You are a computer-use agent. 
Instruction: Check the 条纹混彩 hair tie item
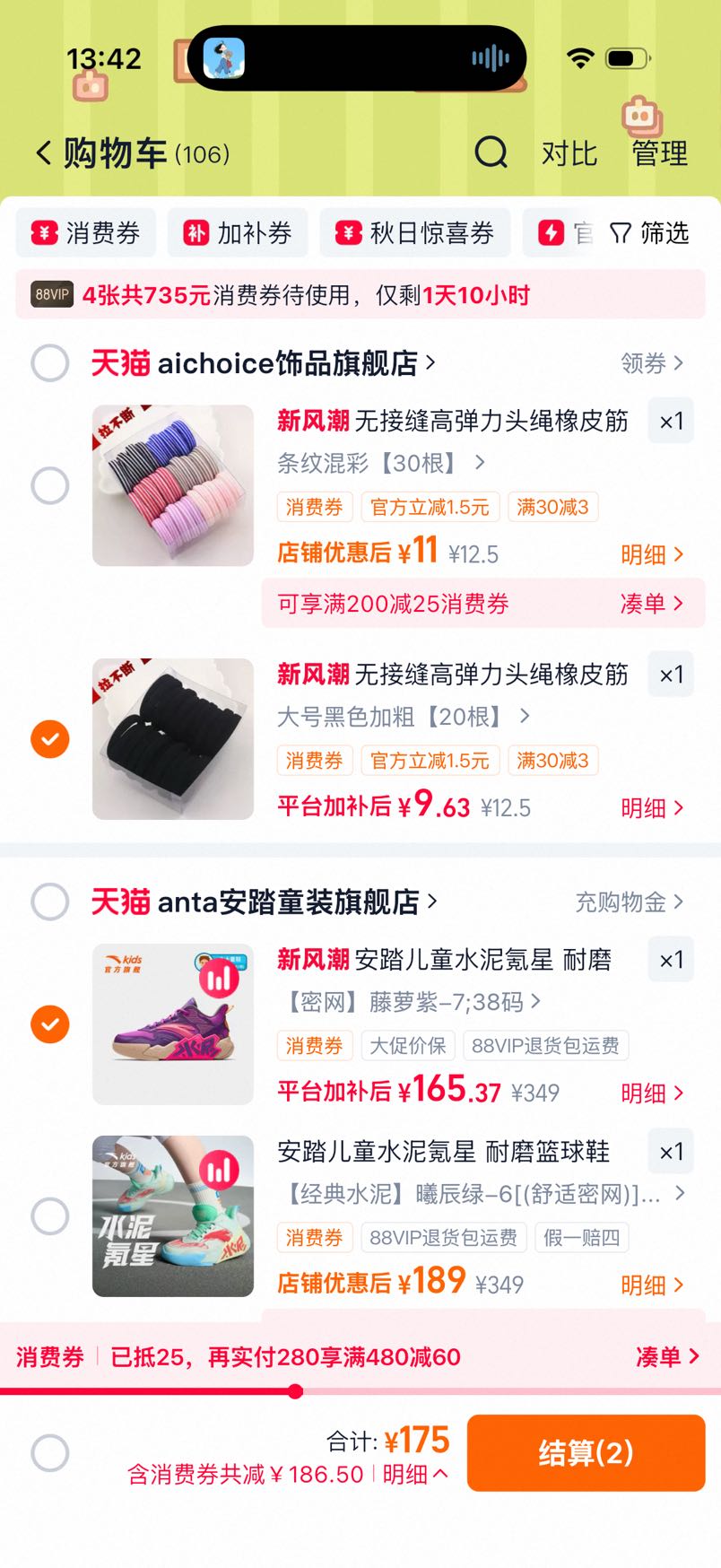tap(50, 485)
